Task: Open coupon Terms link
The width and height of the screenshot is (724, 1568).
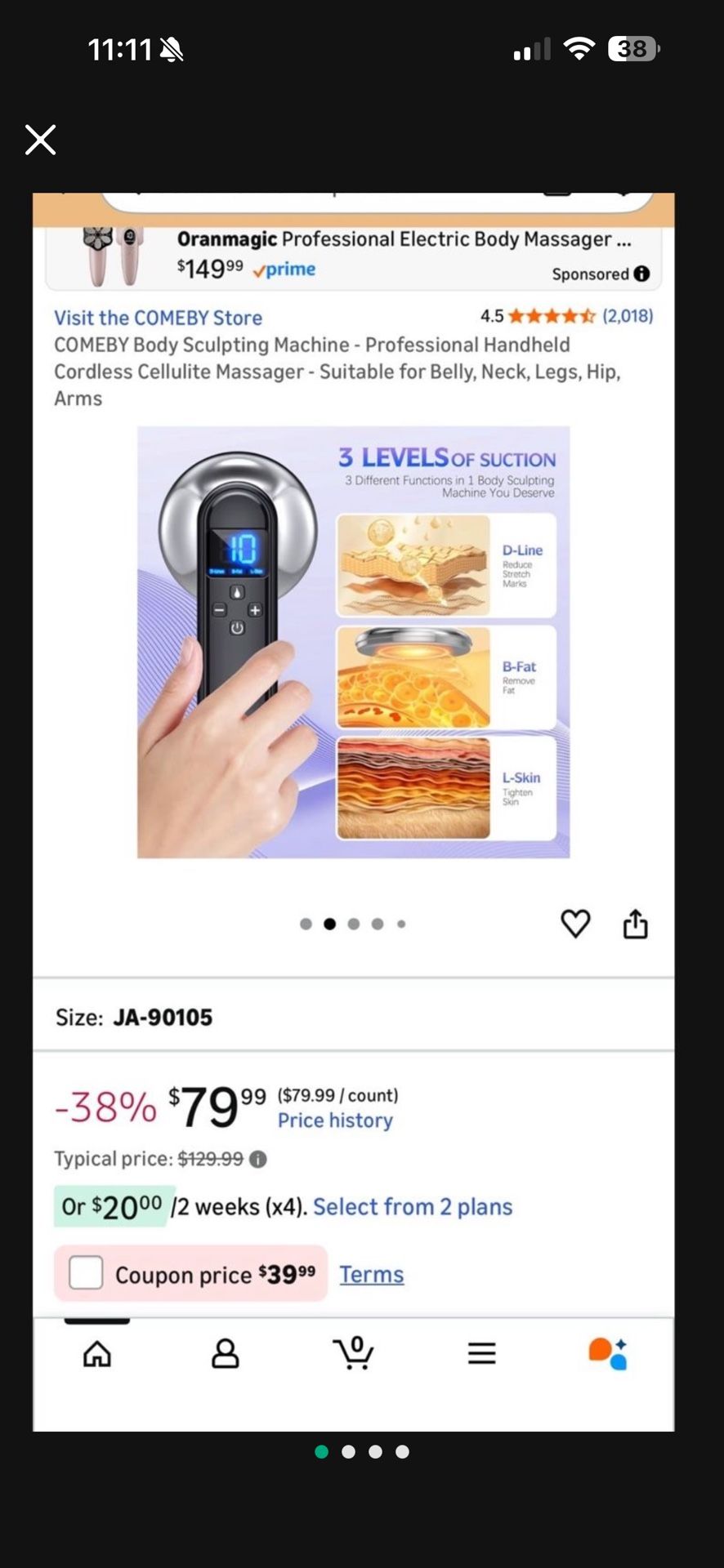Action: [372, 1274]
